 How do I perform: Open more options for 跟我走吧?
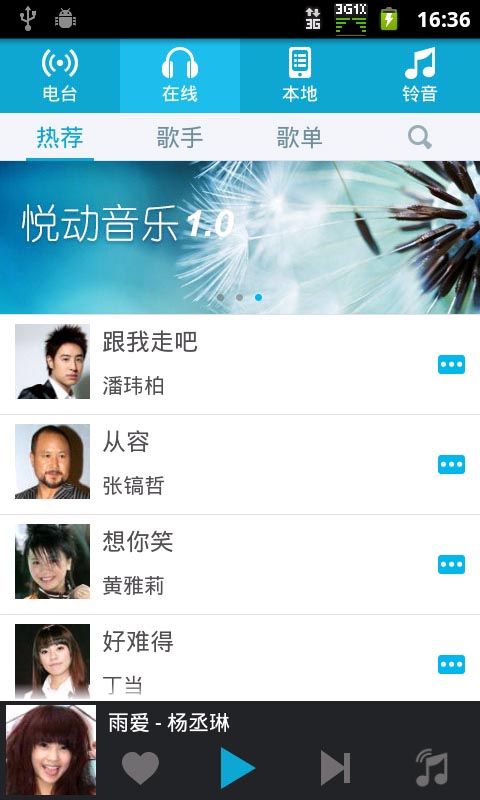coord(451,364)
